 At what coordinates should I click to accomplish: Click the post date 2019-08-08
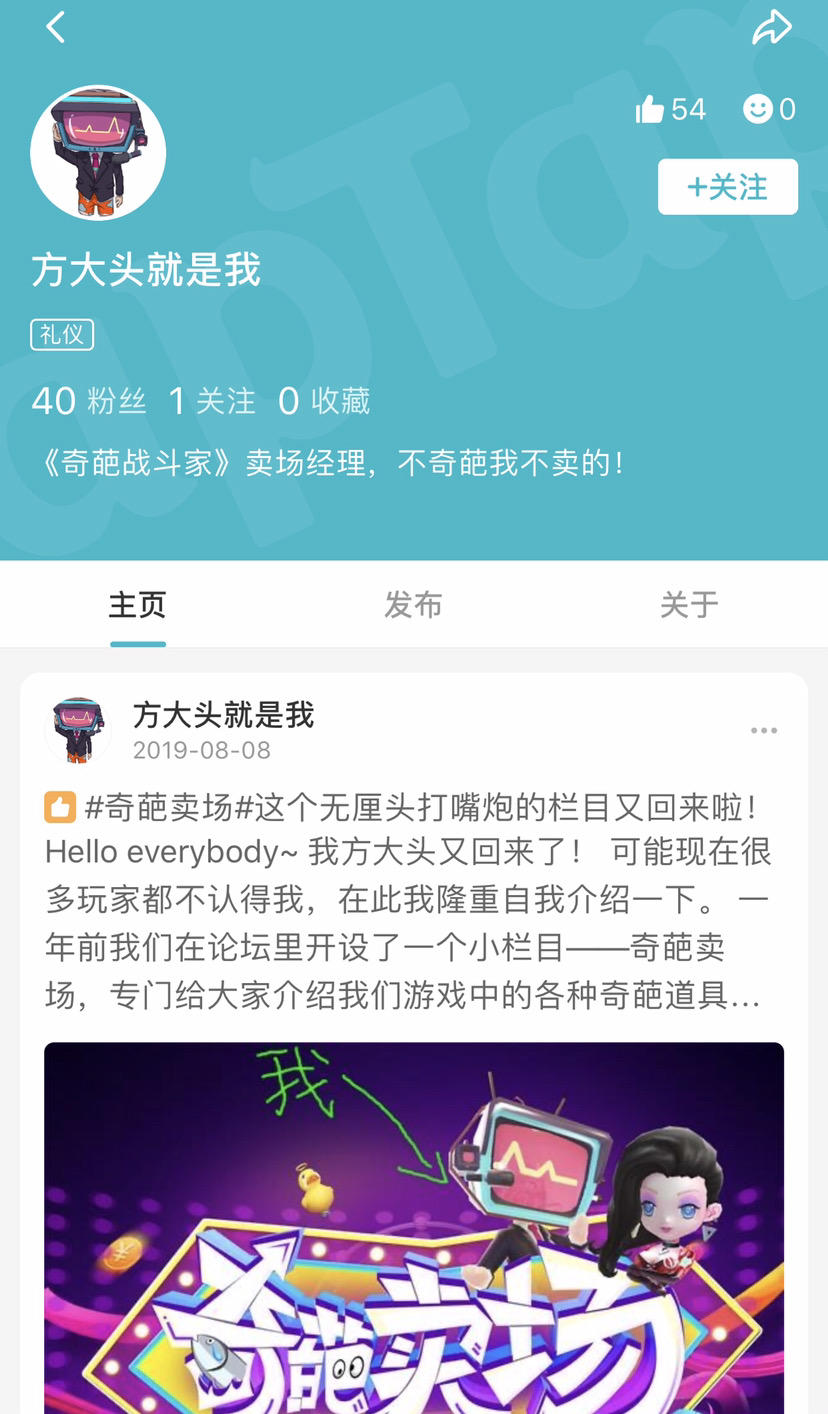(x=197, y=746)
